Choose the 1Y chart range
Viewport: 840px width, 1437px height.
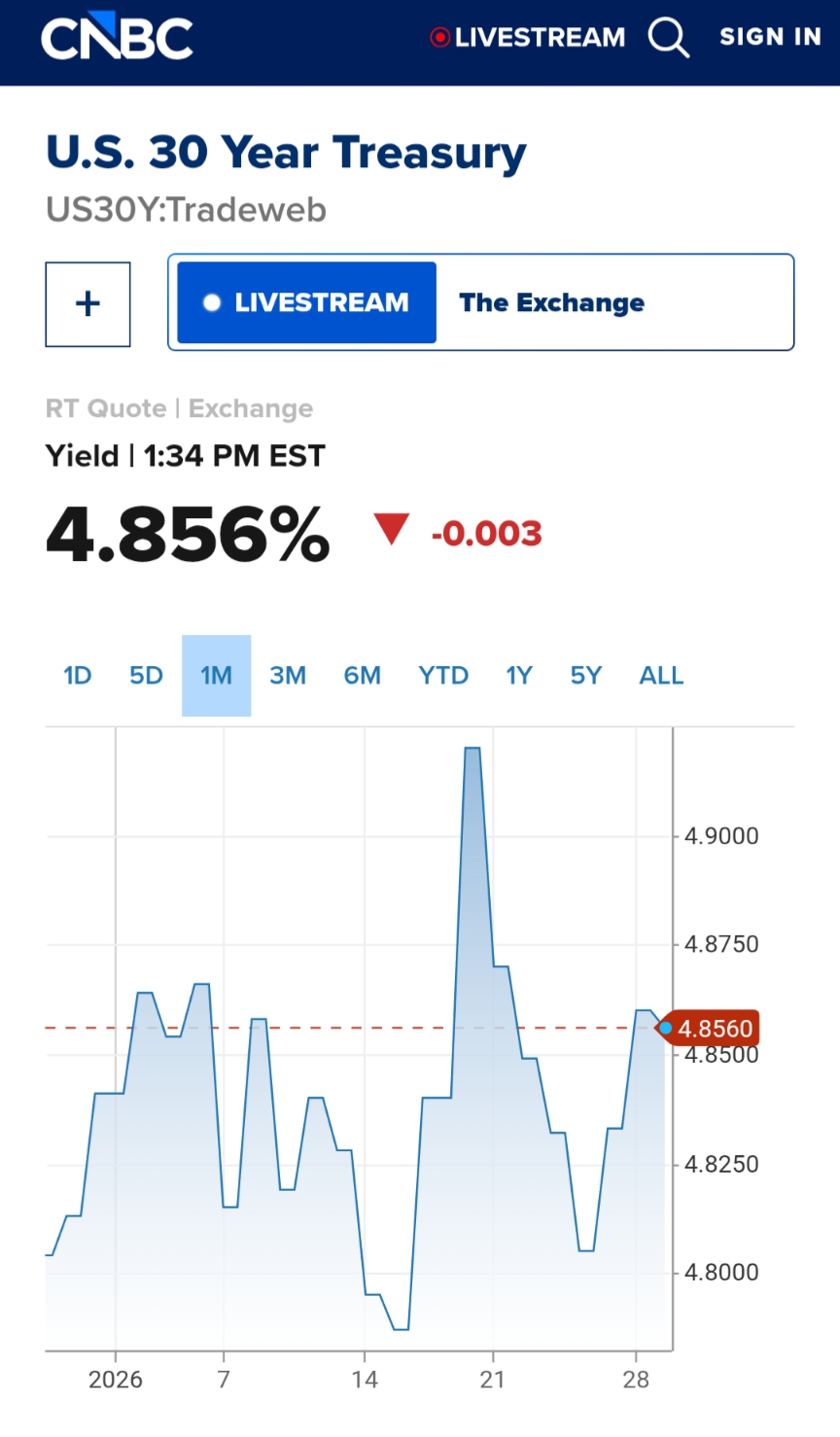(519, 676)
